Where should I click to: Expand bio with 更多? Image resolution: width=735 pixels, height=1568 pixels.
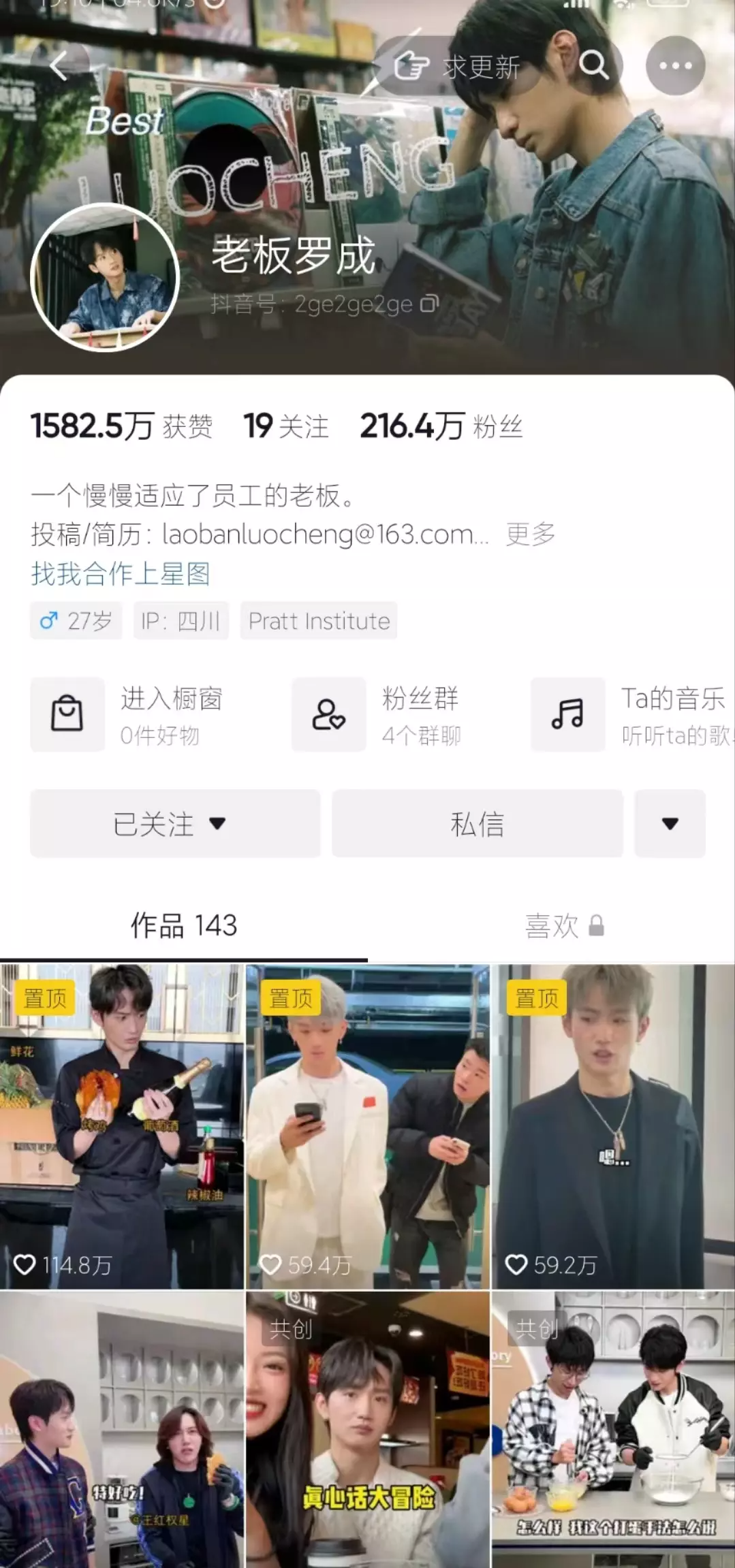(x=530, y=534)
